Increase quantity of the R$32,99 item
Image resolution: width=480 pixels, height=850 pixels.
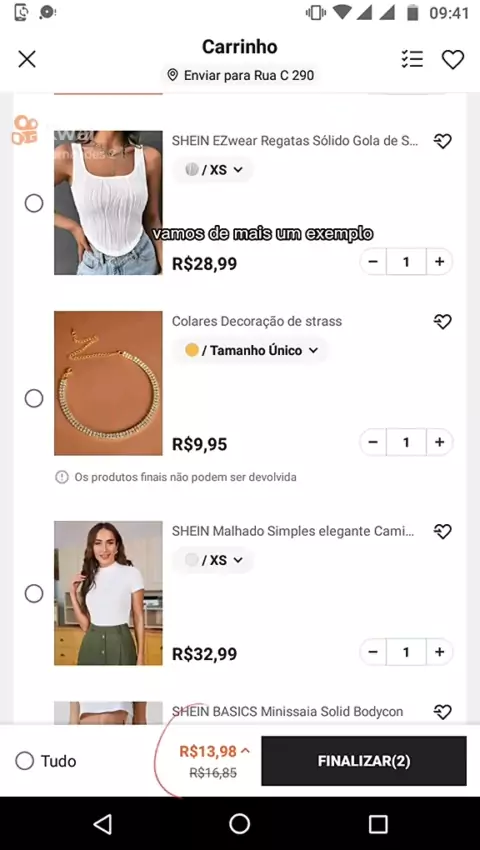(439, 652)
